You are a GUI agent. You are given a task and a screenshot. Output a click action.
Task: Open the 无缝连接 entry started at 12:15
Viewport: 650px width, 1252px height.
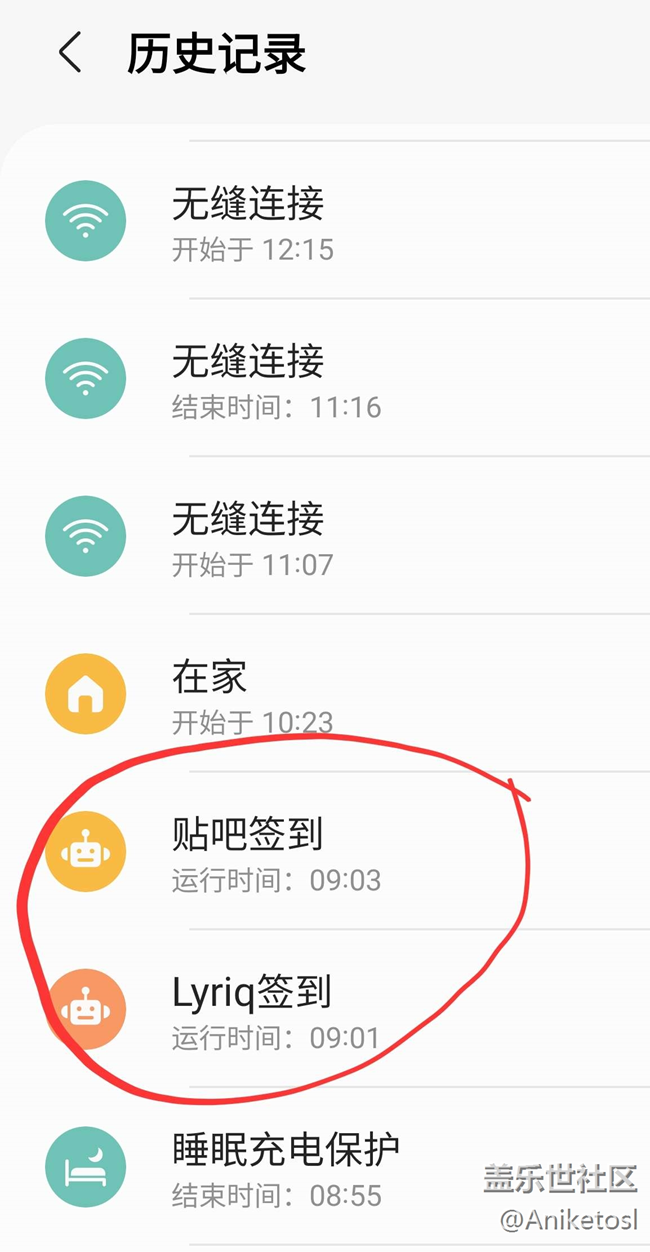pos(325,220)
